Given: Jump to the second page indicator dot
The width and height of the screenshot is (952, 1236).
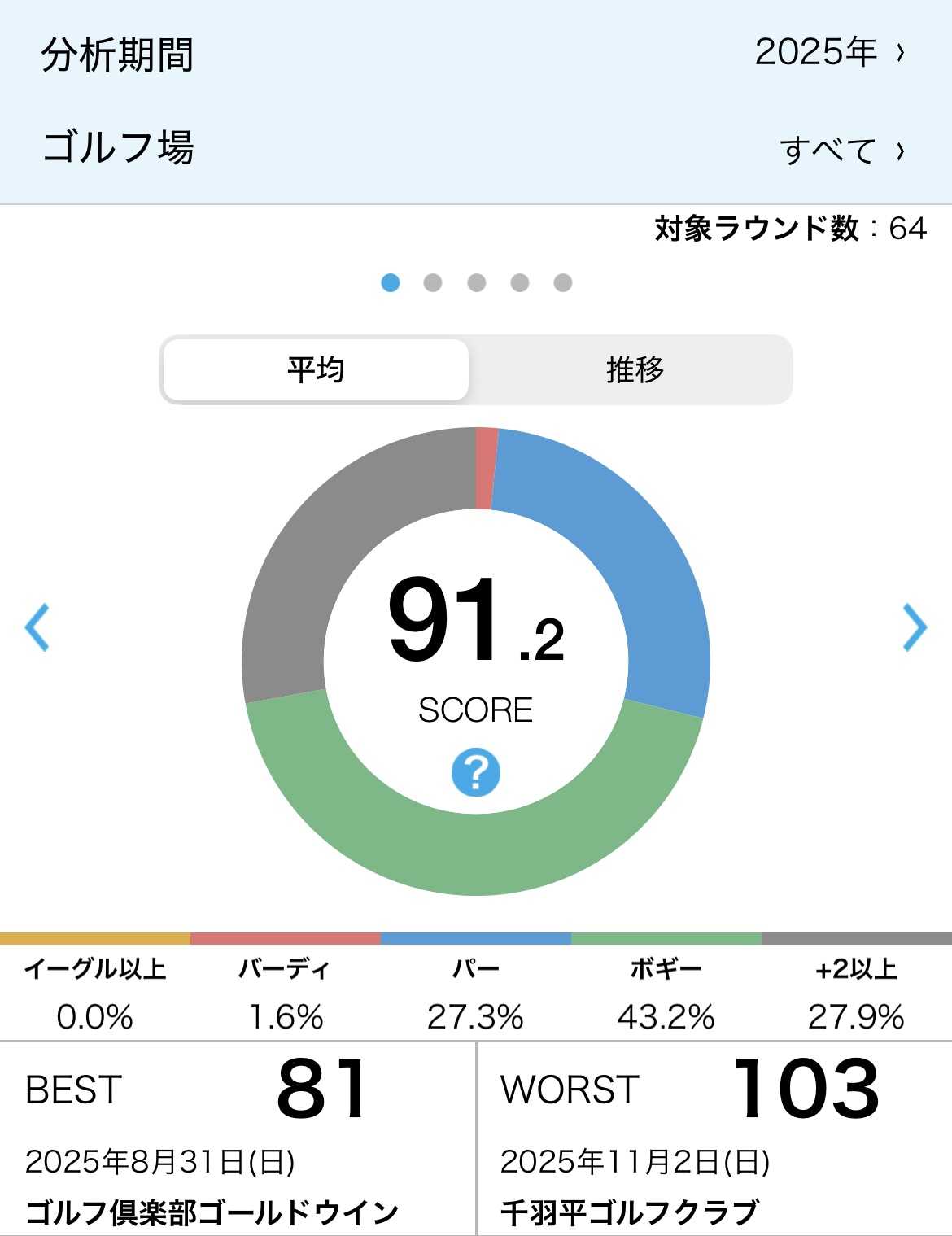Looking at the screenshot, I should (433, 282).
